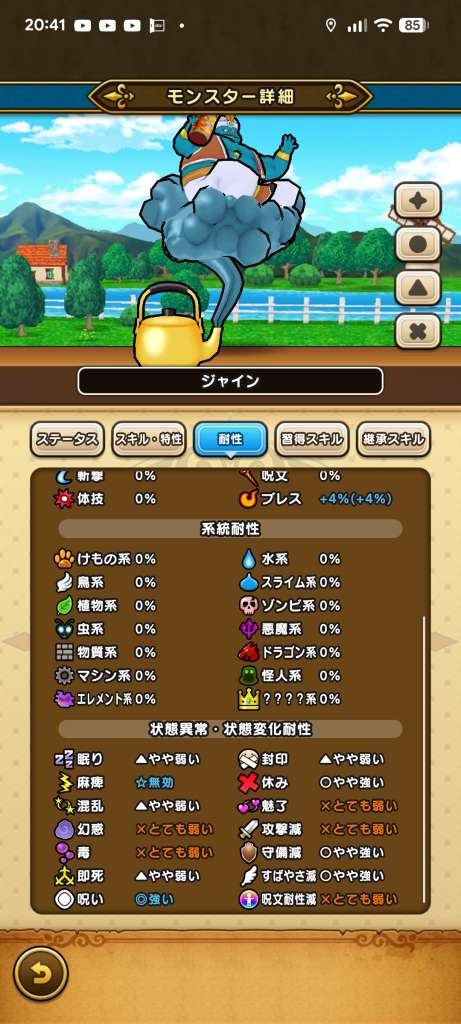This screenshot has width=461, height=1024.
Task: Tap the triangle button beside the monster
Action: [418, 288]
